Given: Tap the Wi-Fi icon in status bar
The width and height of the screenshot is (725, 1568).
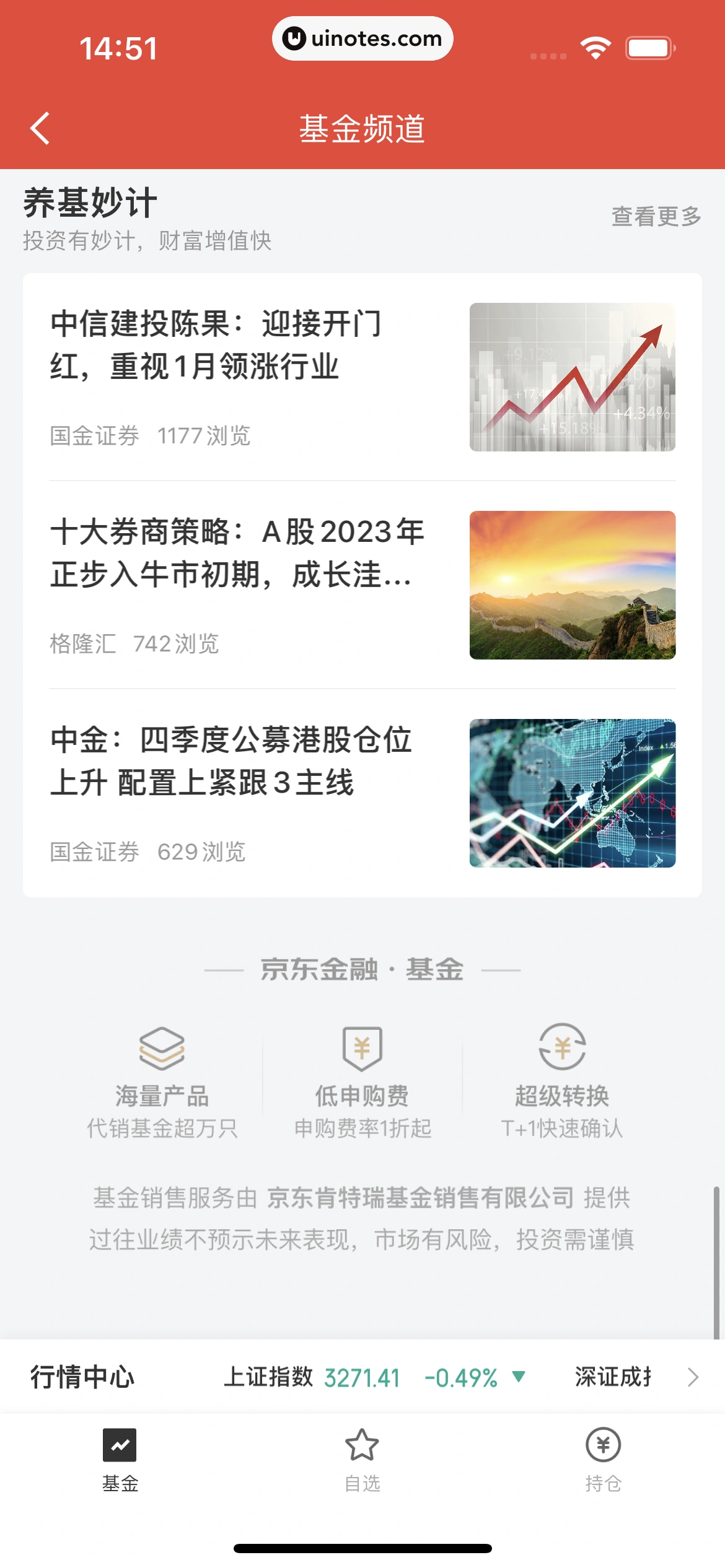Looking at the screenshot, I should [x=595, y=48].
